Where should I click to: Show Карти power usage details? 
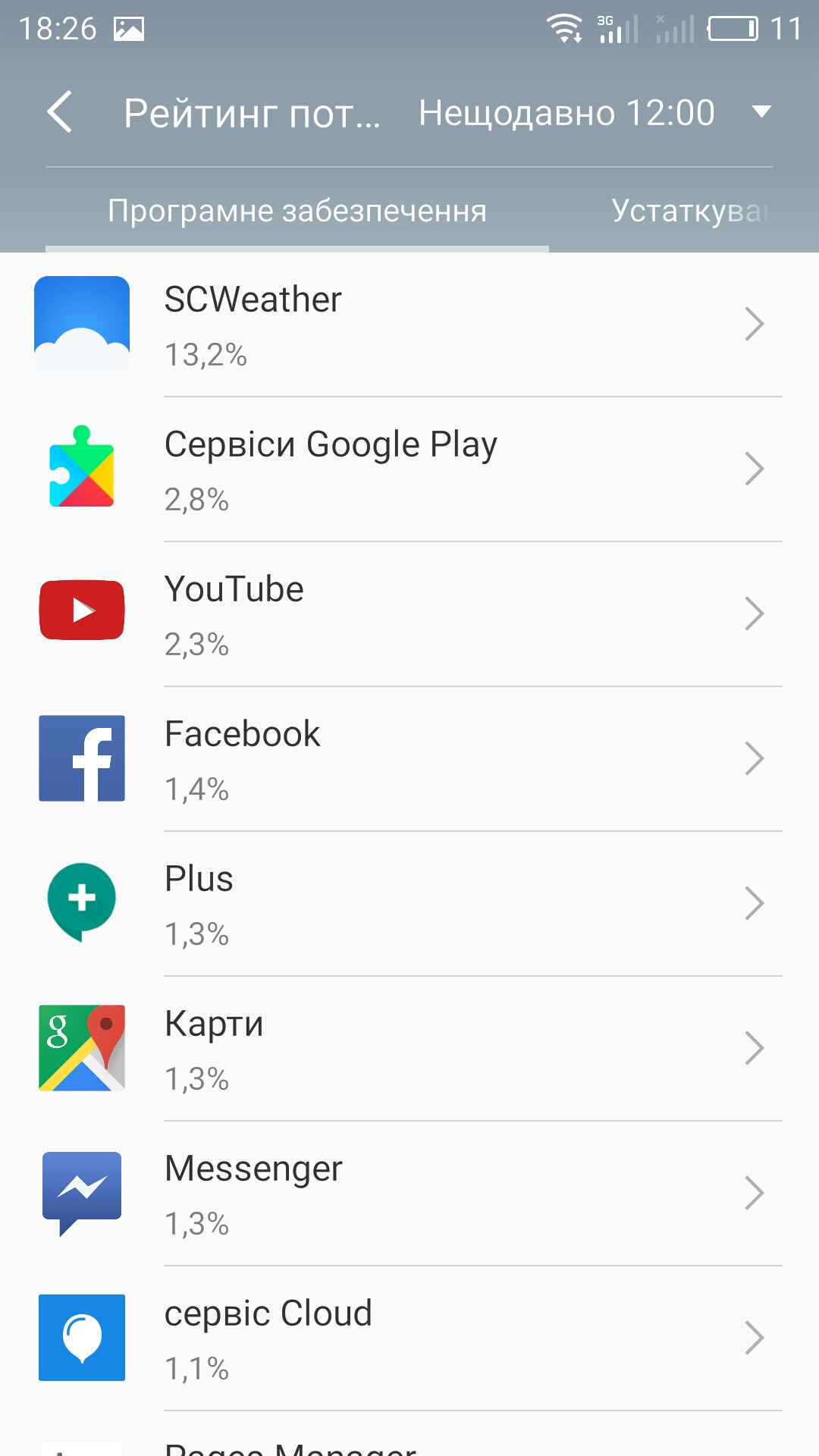pyautogui.click(x=409, y=1048)
